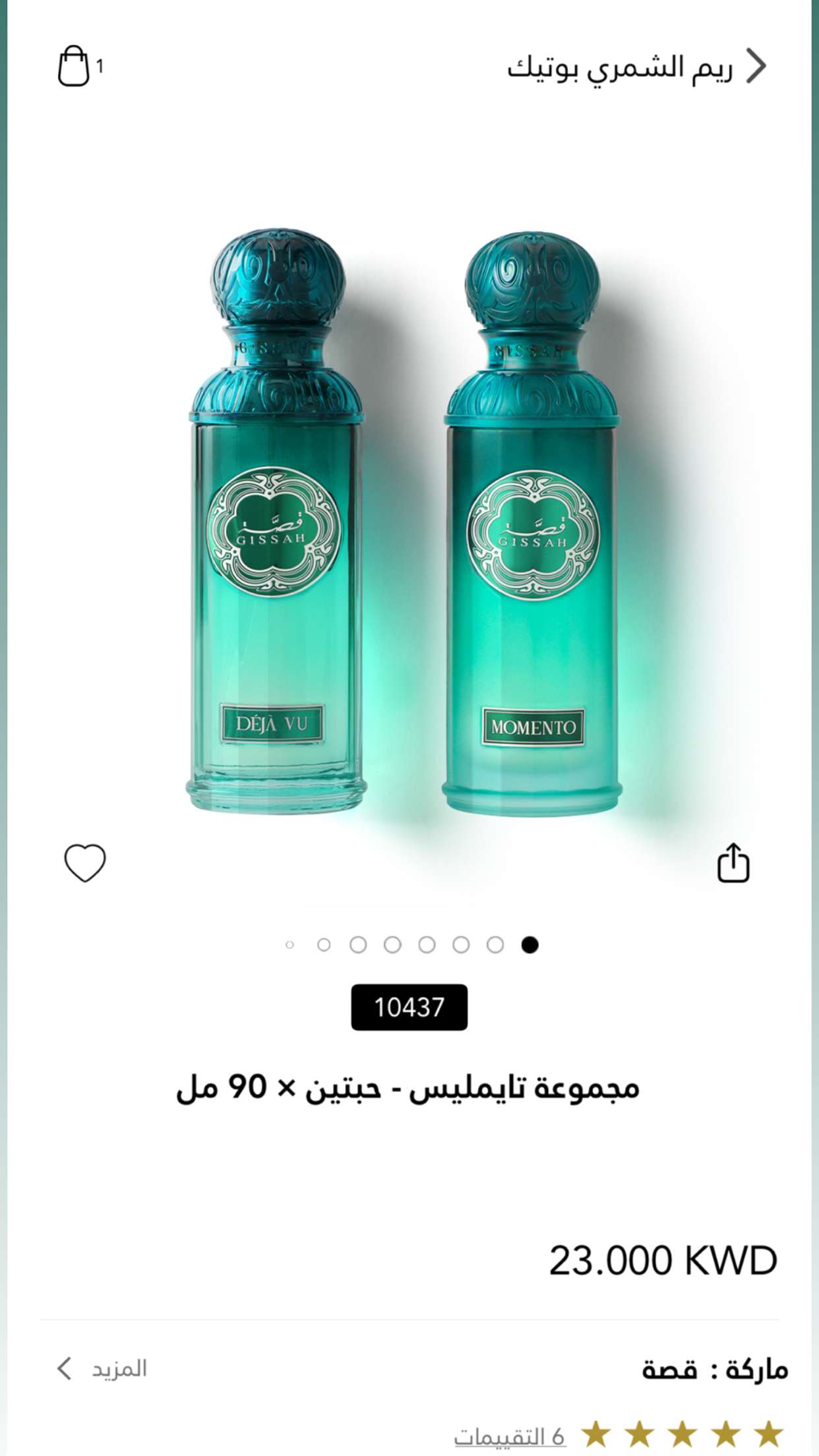
Task: Open the shopping bag cart
Action: coord(74,66)
